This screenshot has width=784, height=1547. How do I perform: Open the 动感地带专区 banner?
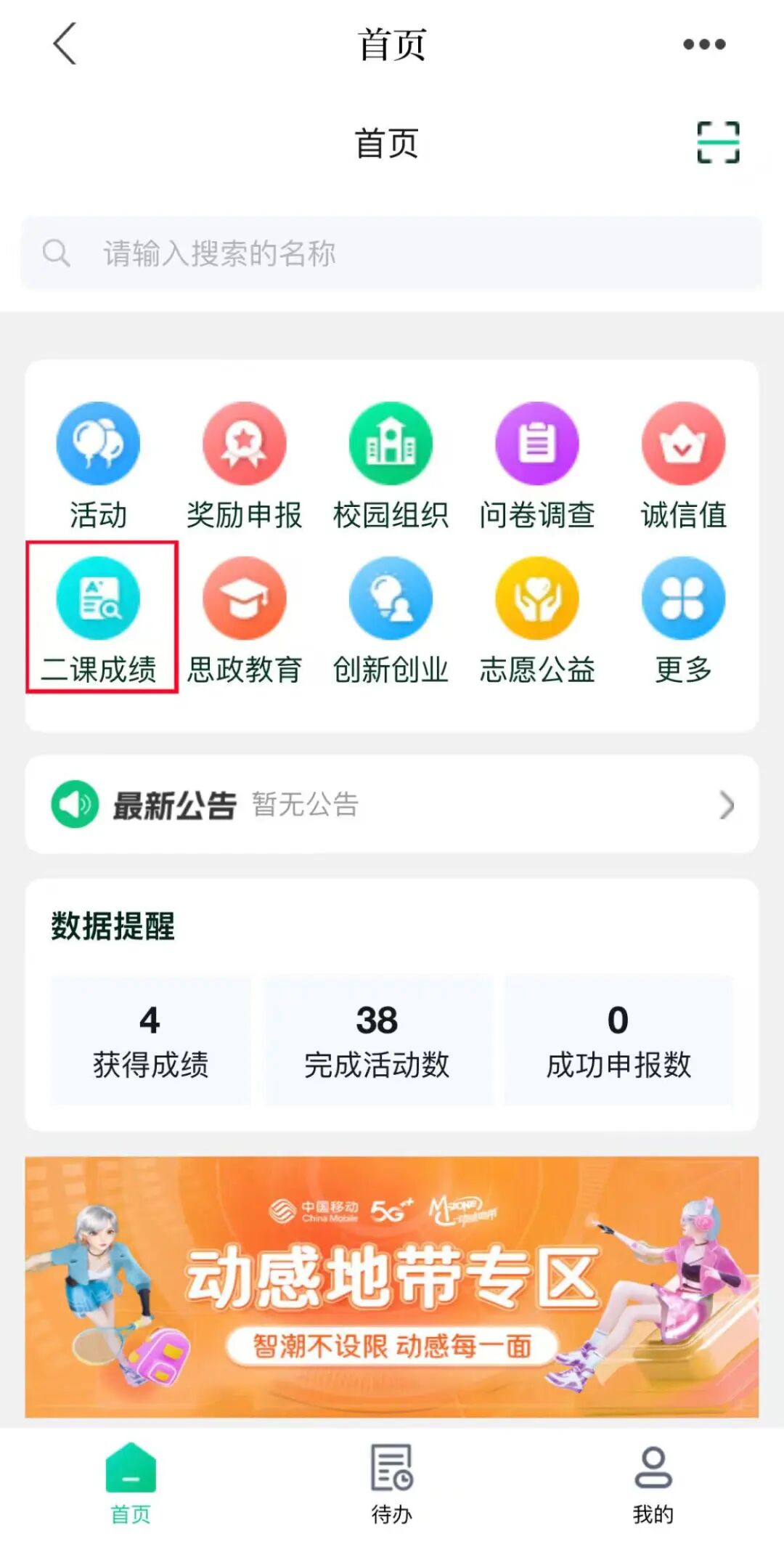[392, 1286]
